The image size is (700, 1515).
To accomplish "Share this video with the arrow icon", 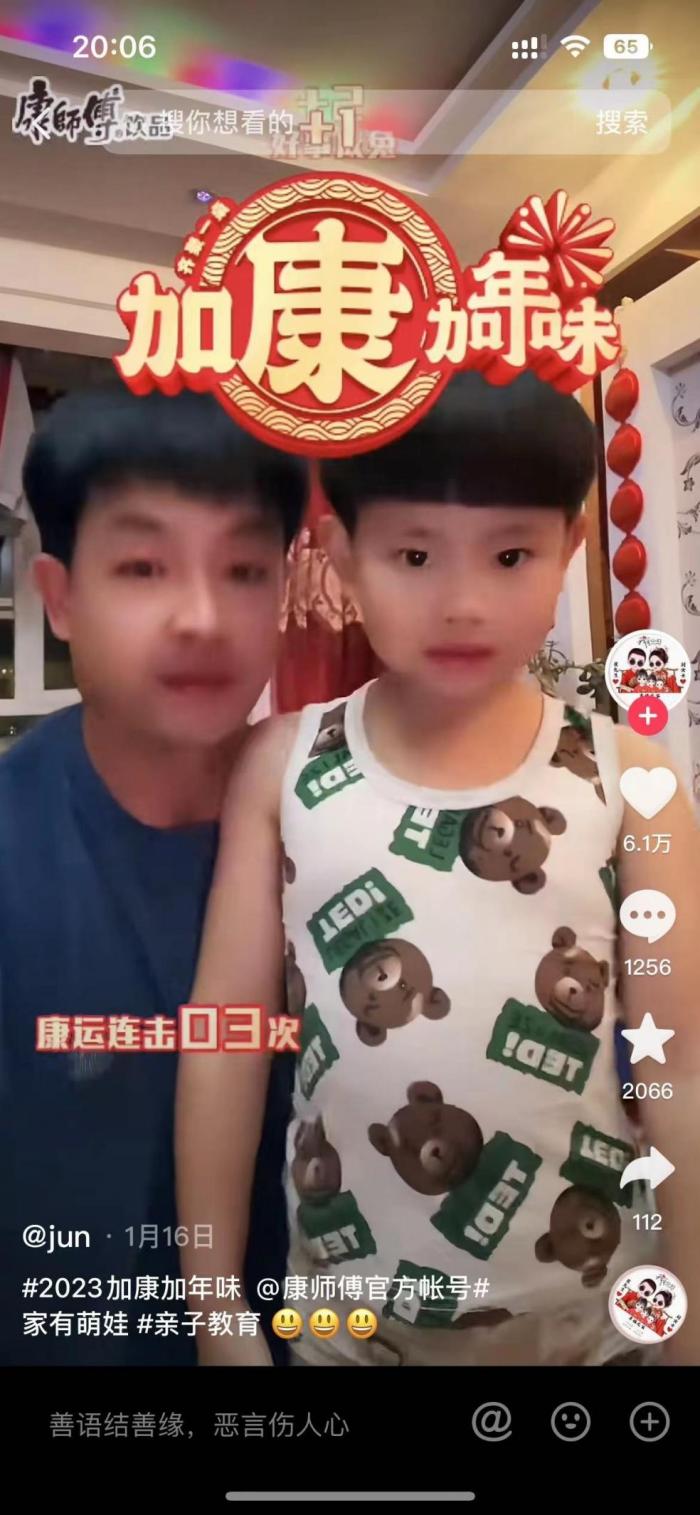I will 648,1168.
